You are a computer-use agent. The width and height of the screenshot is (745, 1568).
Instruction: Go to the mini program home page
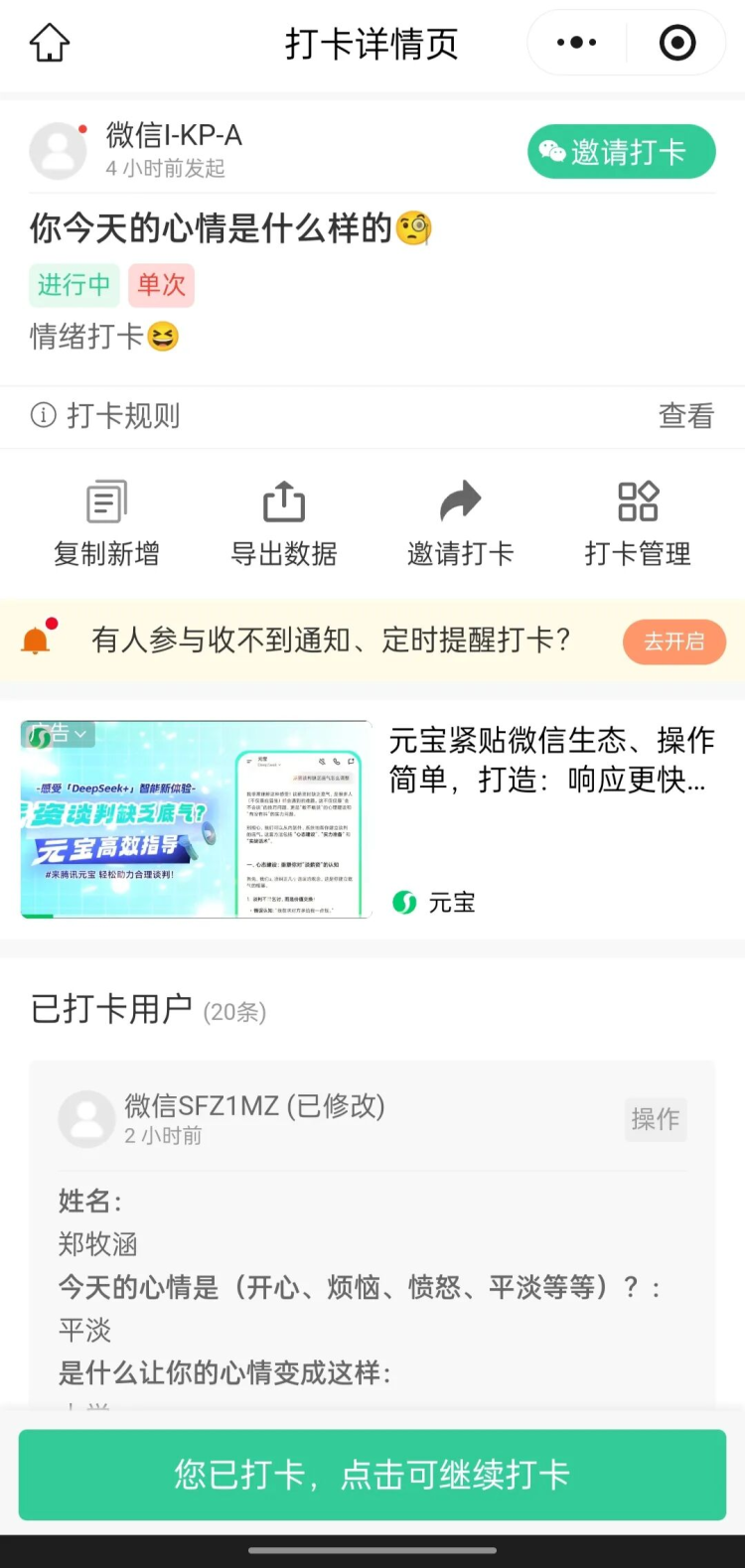click(x=50, y=44)
